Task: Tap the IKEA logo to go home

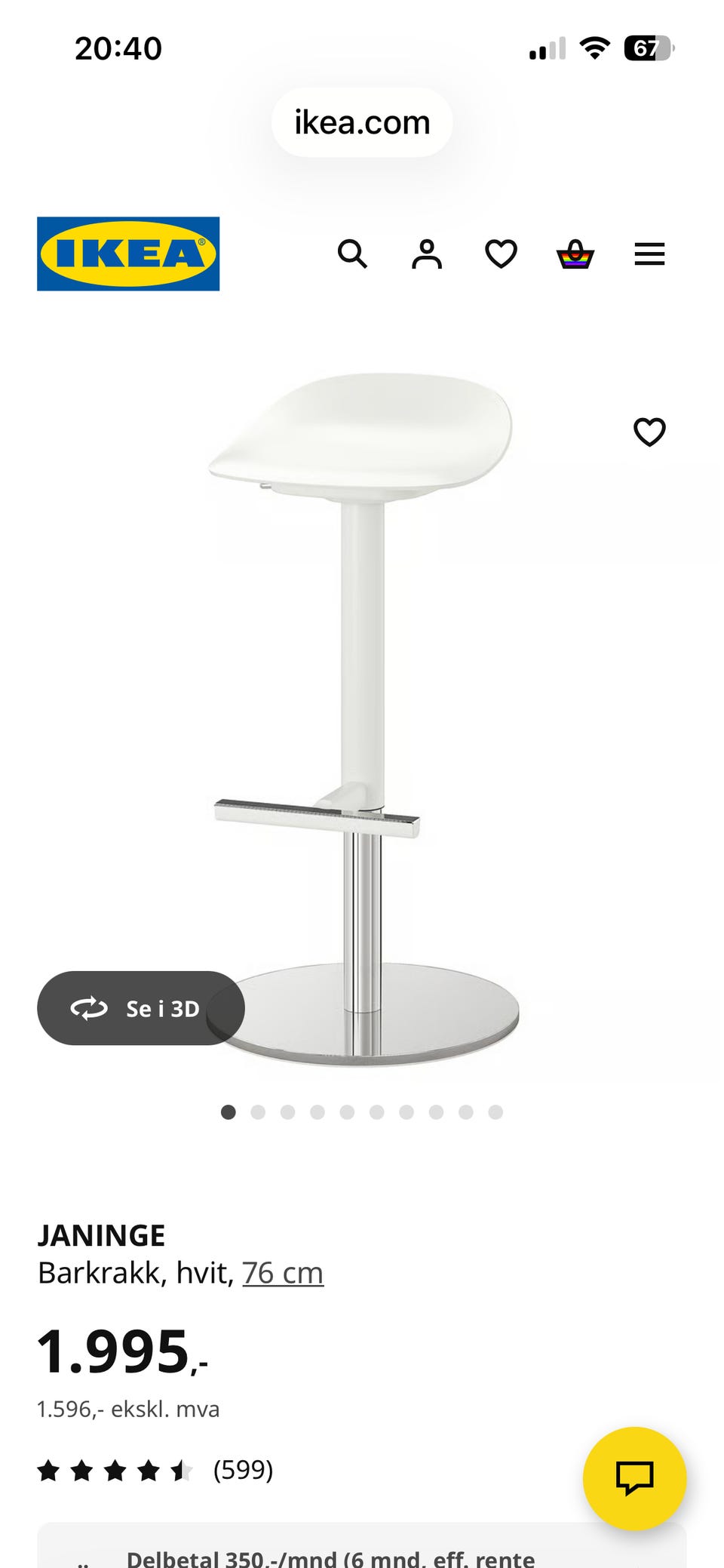Action: pos(128,254)
